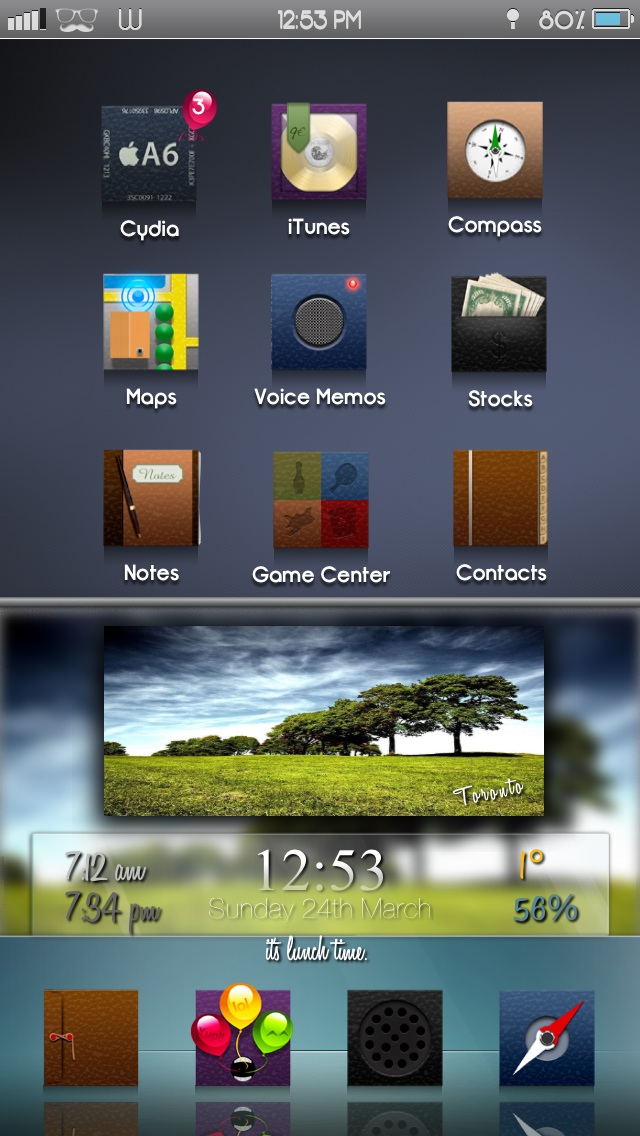The height and width of the screenshot is (1136, 640).
Task: Open the Compass app
Action: (x=494, y=150)
